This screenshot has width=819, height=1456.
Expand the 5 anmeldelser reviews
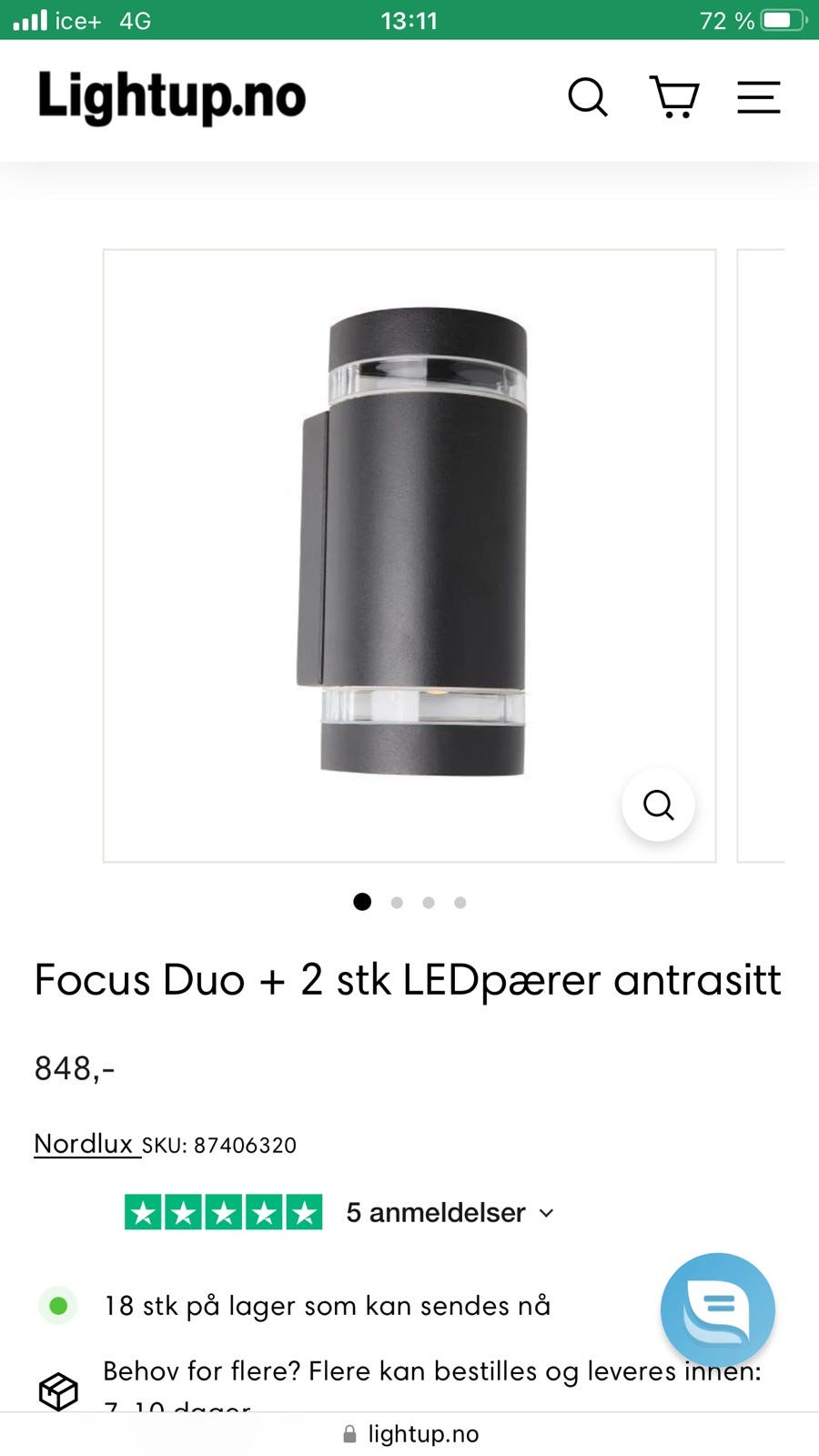(x=450, y=1212)
